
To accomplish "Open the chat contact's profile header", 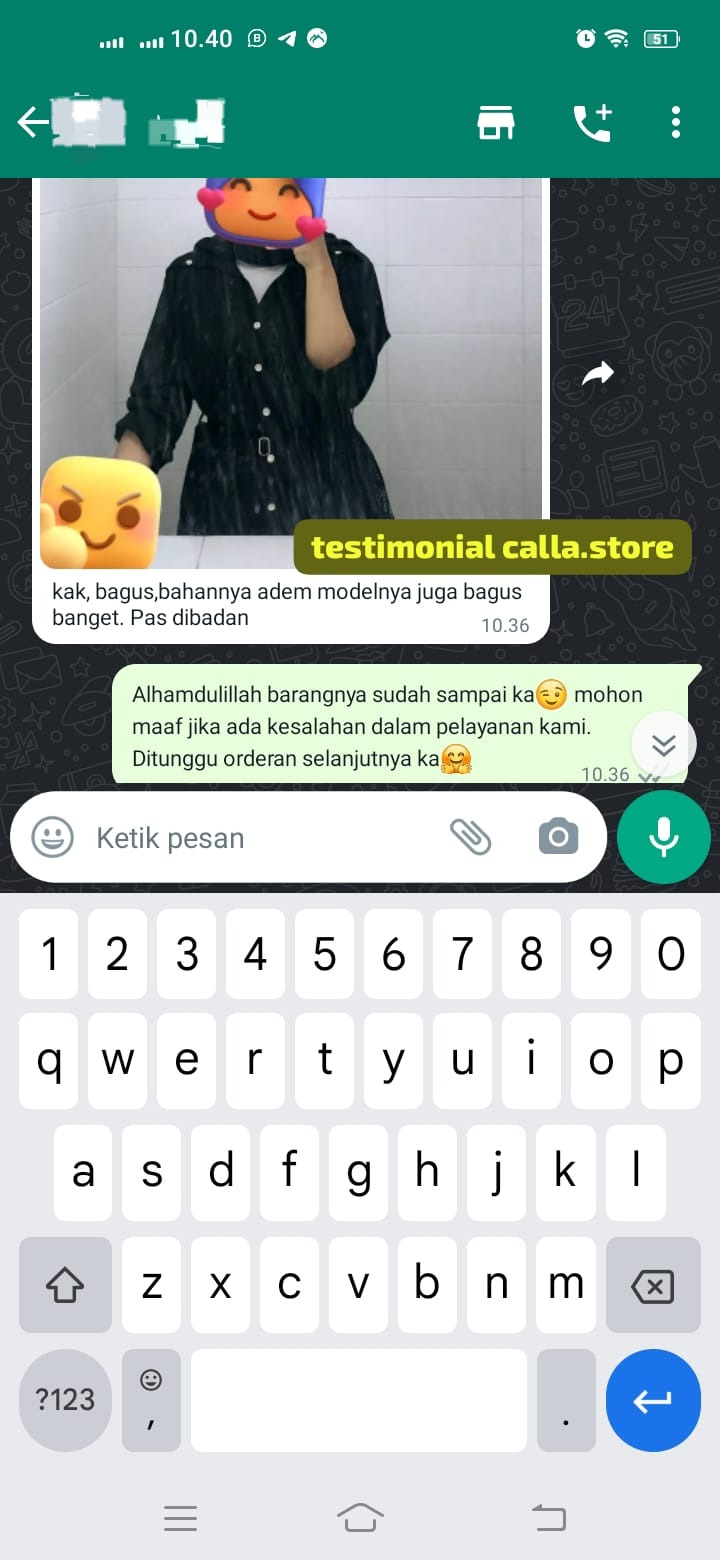I will (140, 123).
